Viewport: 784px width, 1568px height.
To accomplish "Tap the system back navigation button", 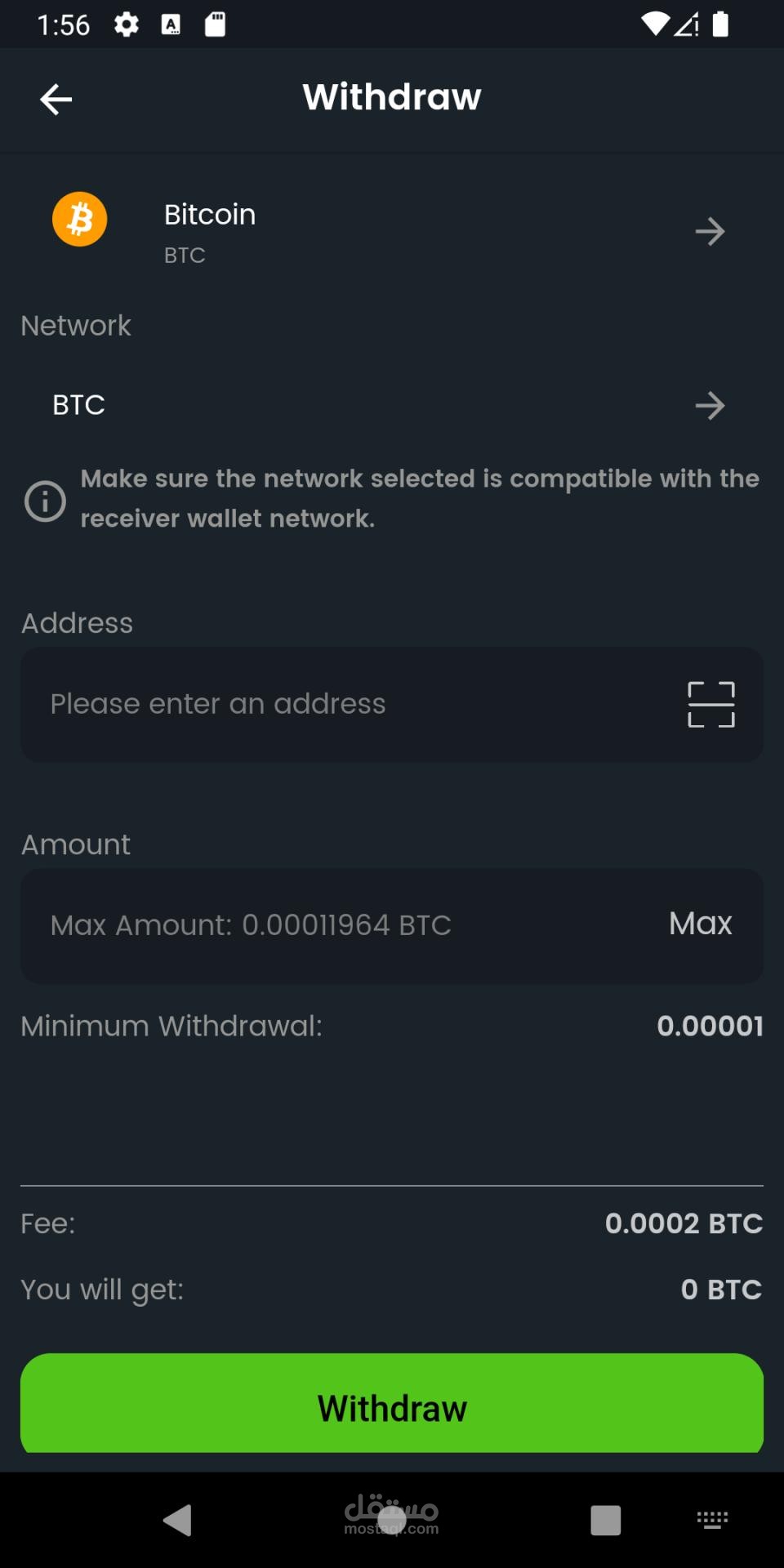I will pos(177,1520).
